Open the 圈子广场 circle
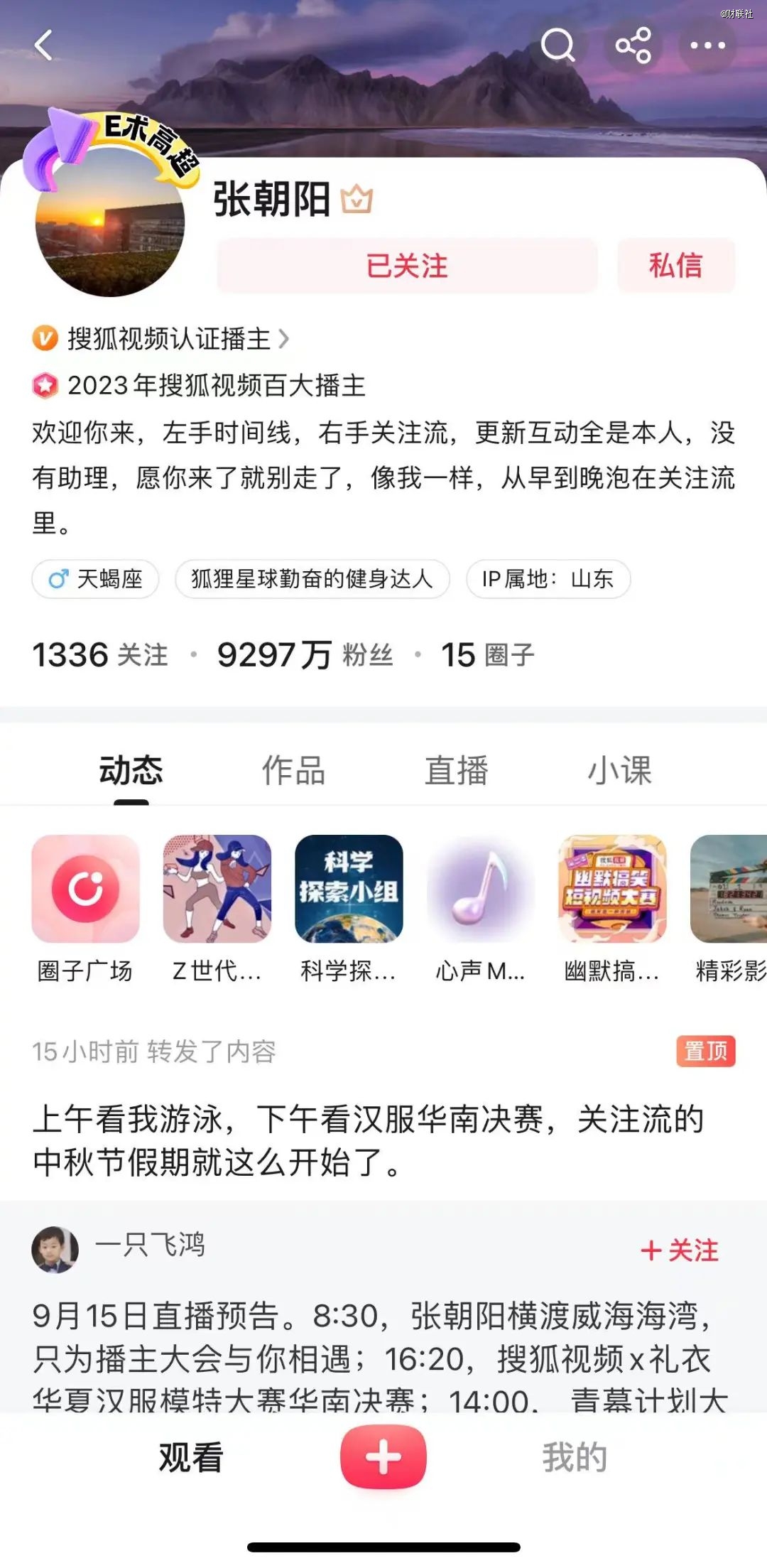Viewport: 767px width, 1568px height. pos(85,890)
